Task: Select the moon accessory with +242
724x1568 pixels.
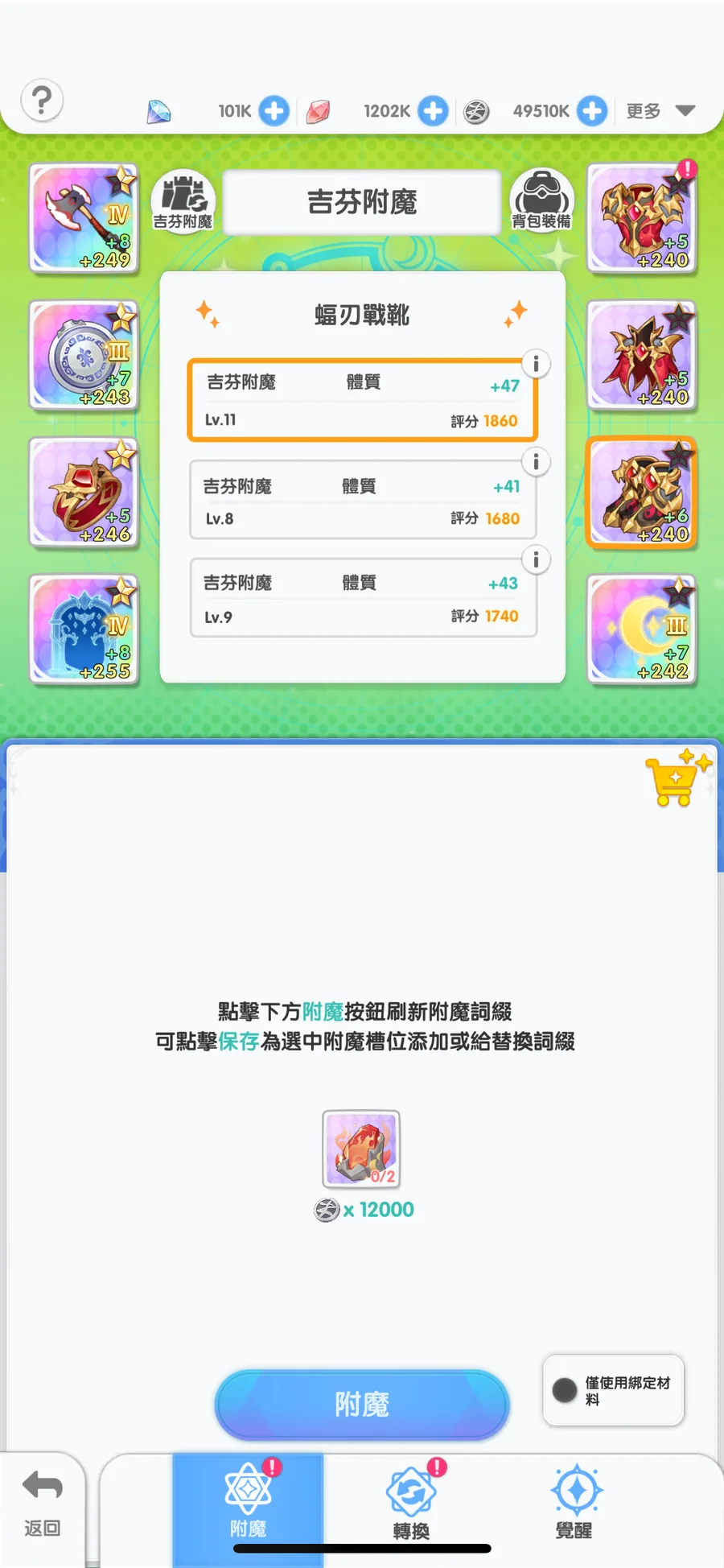Action: click(x=641, y=629)
